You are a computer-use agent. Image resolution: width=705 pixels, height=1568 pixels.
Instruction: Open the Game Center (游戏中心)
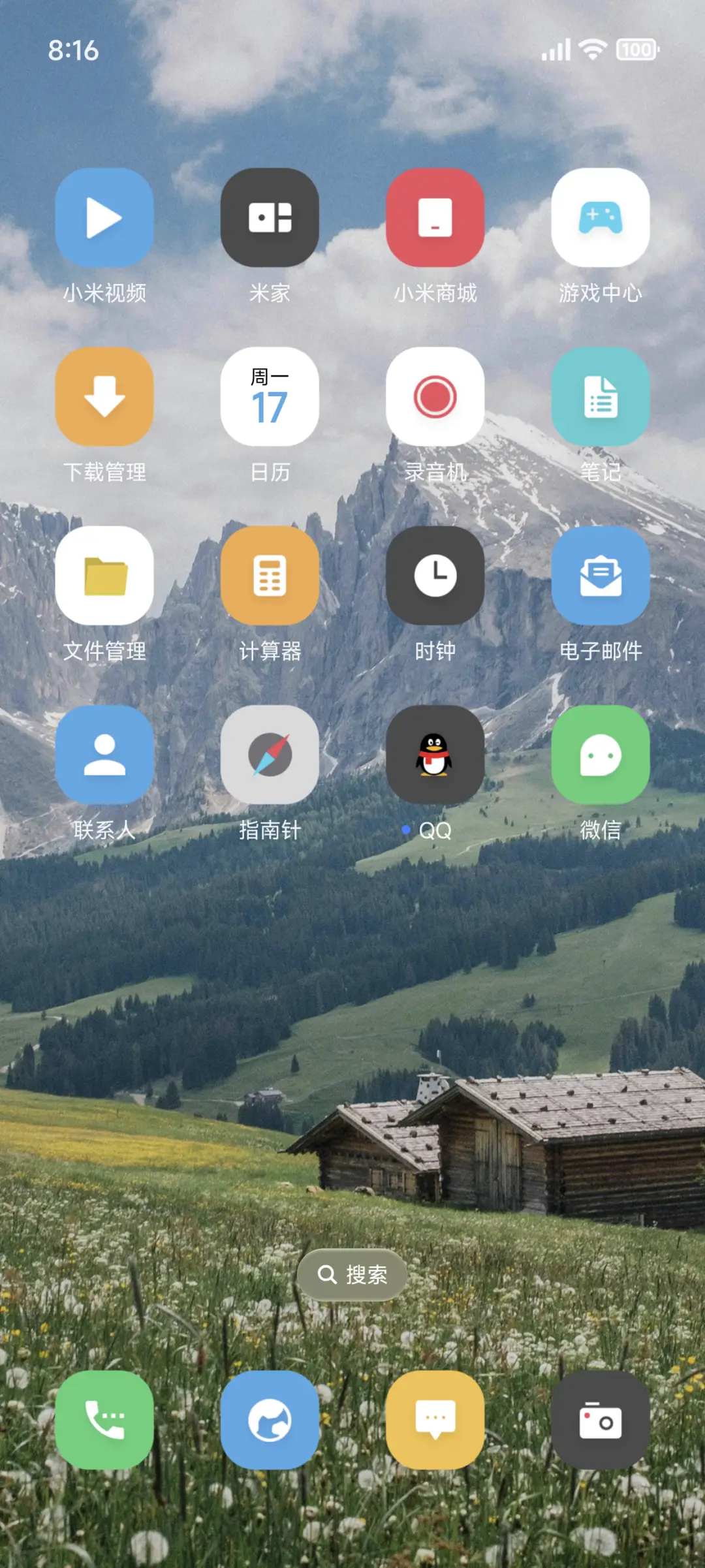point(601,219)
